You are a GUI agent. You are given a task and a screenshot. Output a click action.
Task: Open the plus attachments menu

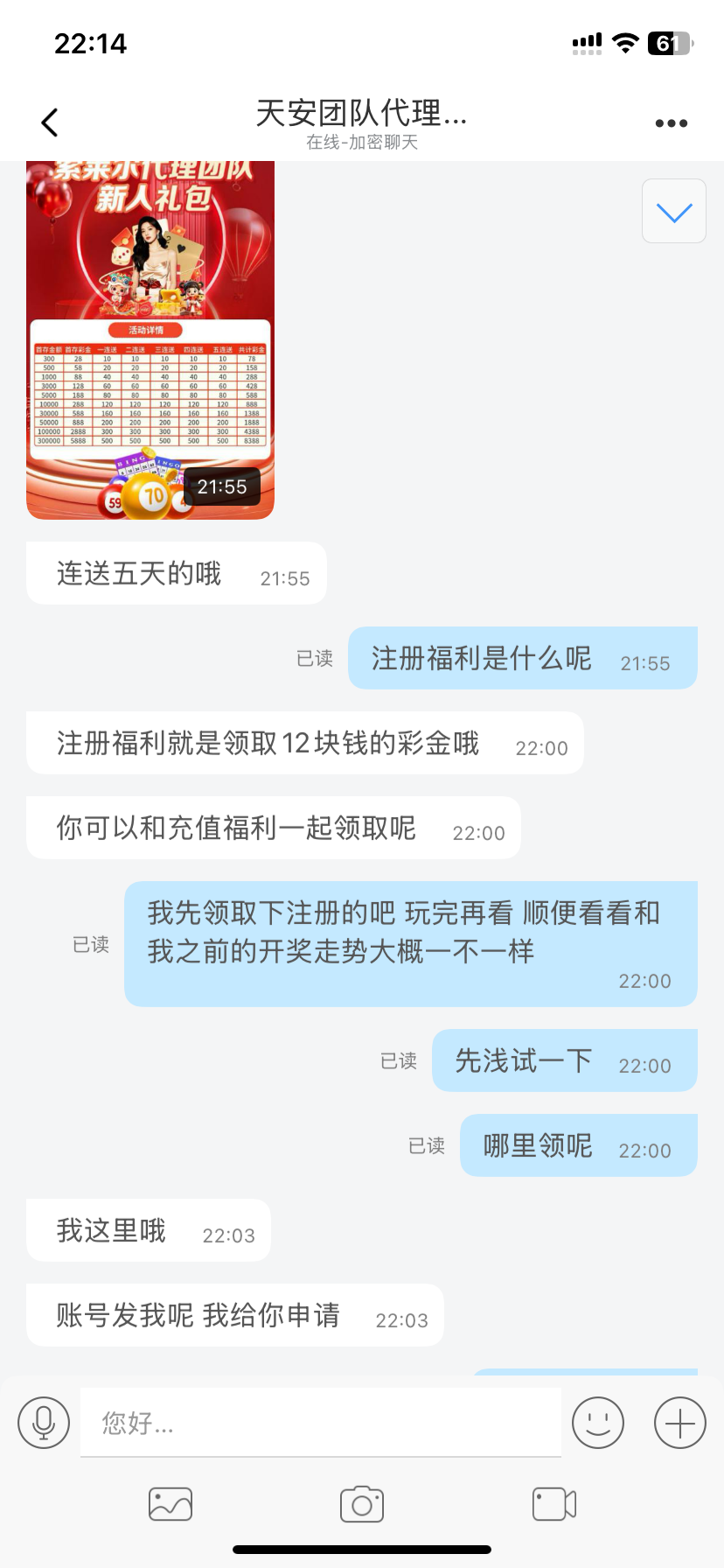(x=679, y=1423)
